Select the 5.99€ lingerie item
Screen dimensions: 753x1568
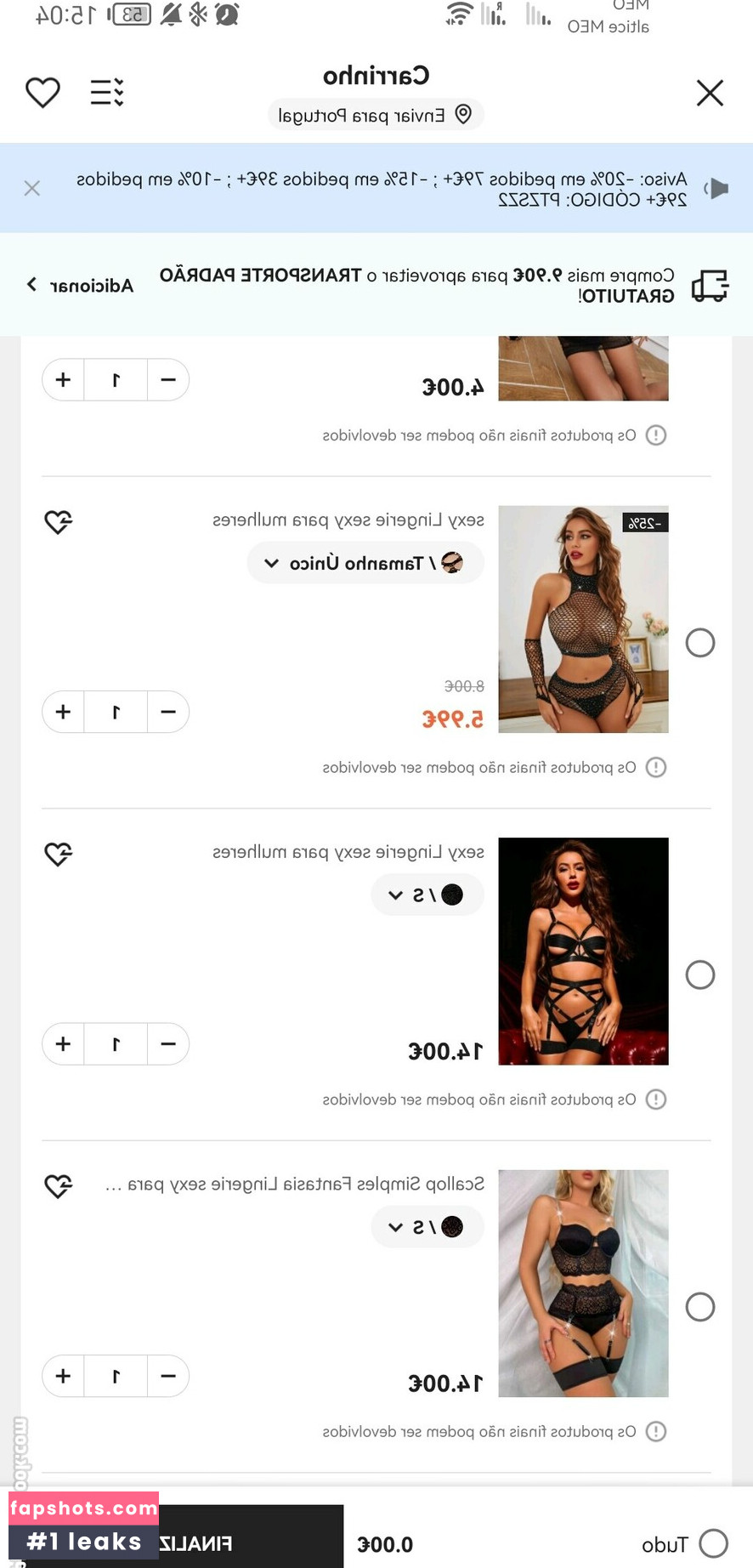[x=699, y=643]
